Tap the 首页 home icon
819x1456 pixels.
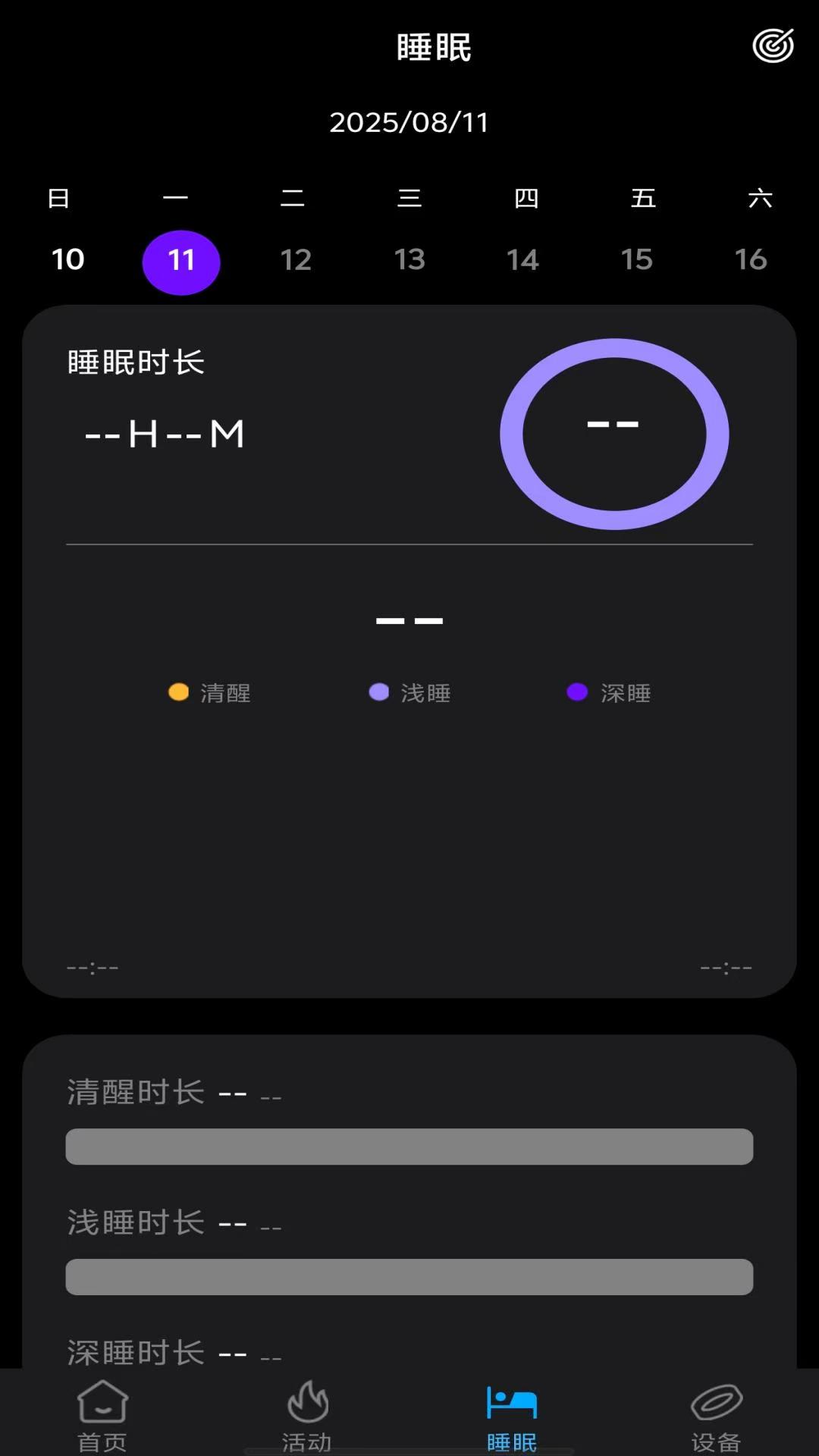[101, 1408]
